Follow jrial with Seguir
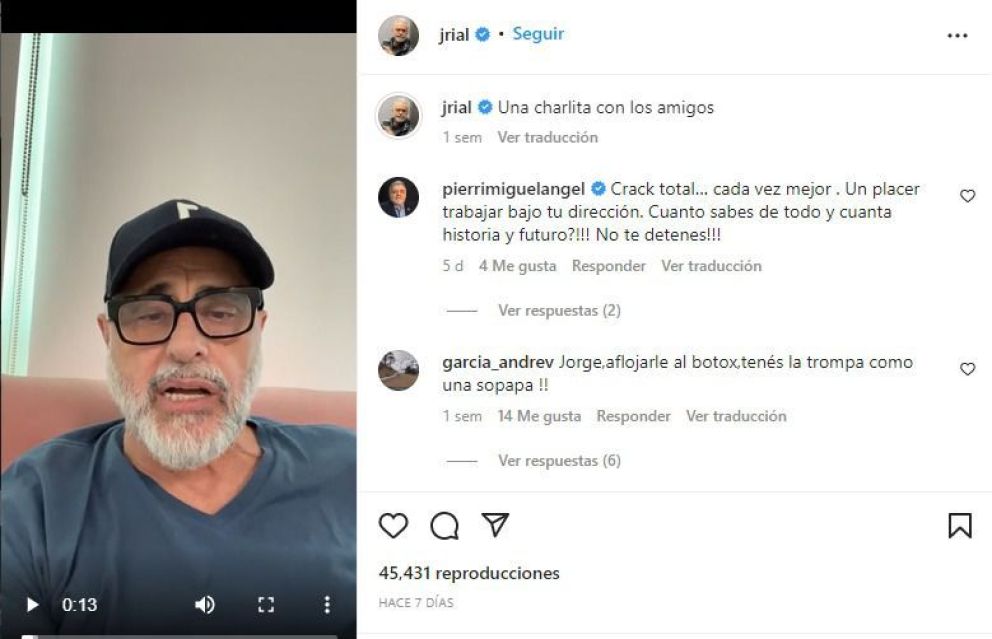Viewport: 992px width, 639px height. click(538, 34)
